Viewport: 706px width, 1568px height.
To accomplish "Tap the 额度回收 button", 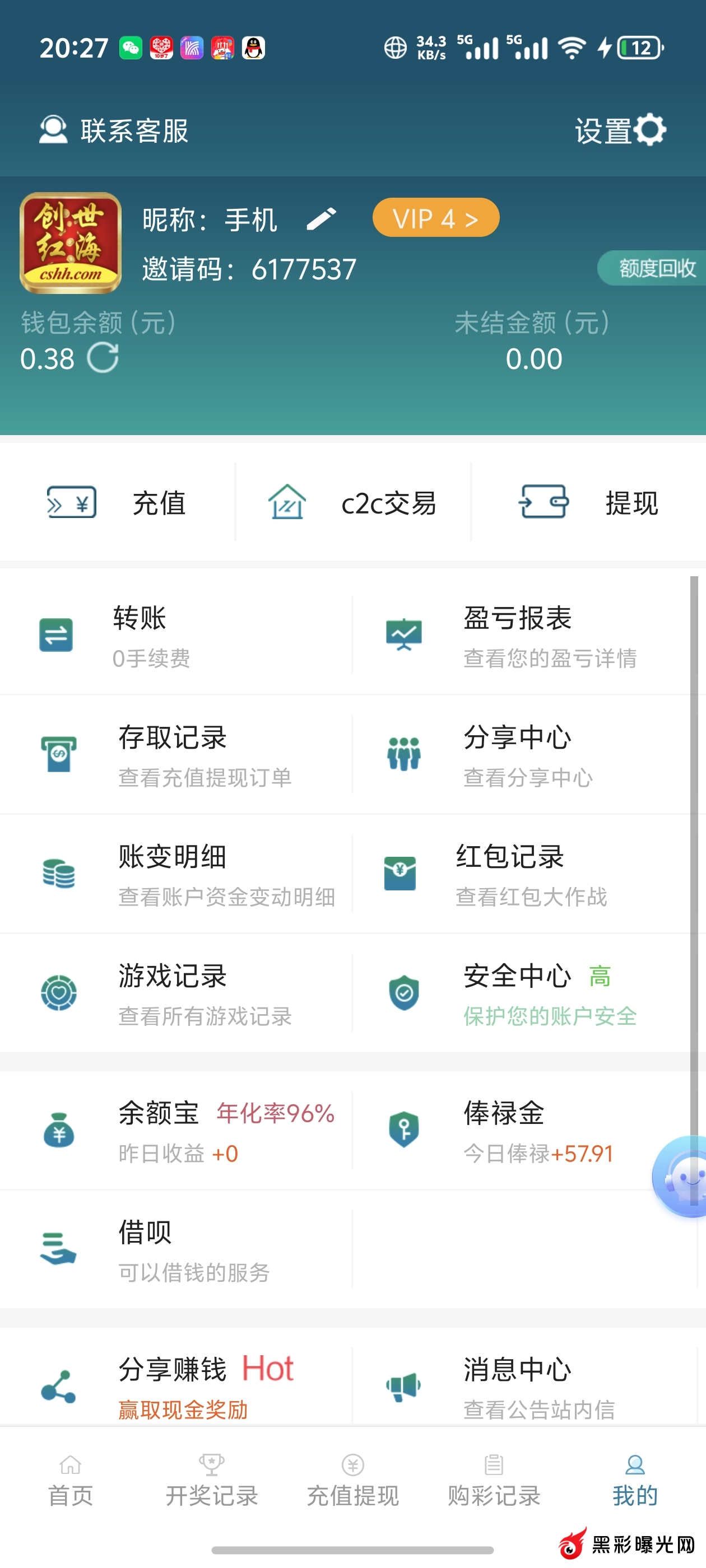I will coord(656,268).
